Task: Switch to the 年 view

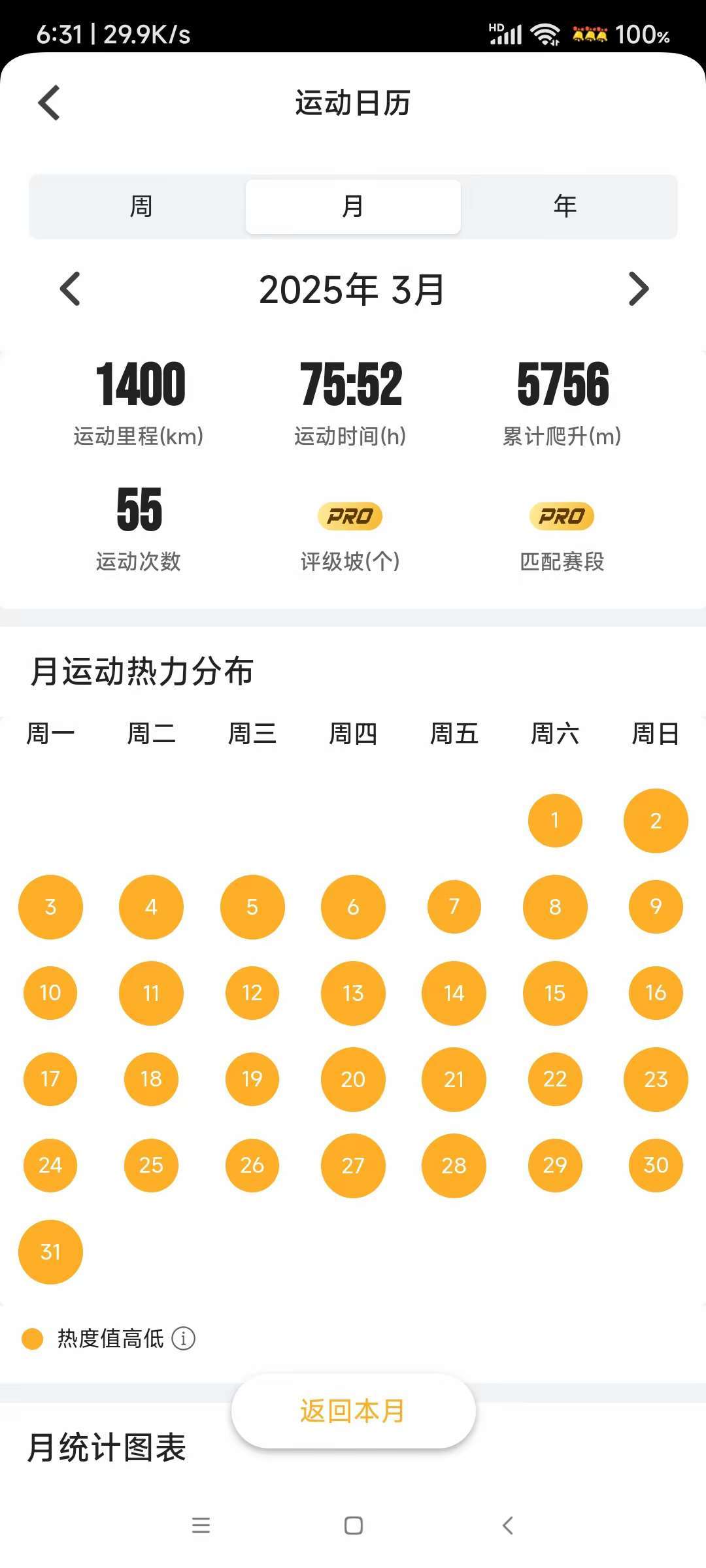Action: pos(565,206)
